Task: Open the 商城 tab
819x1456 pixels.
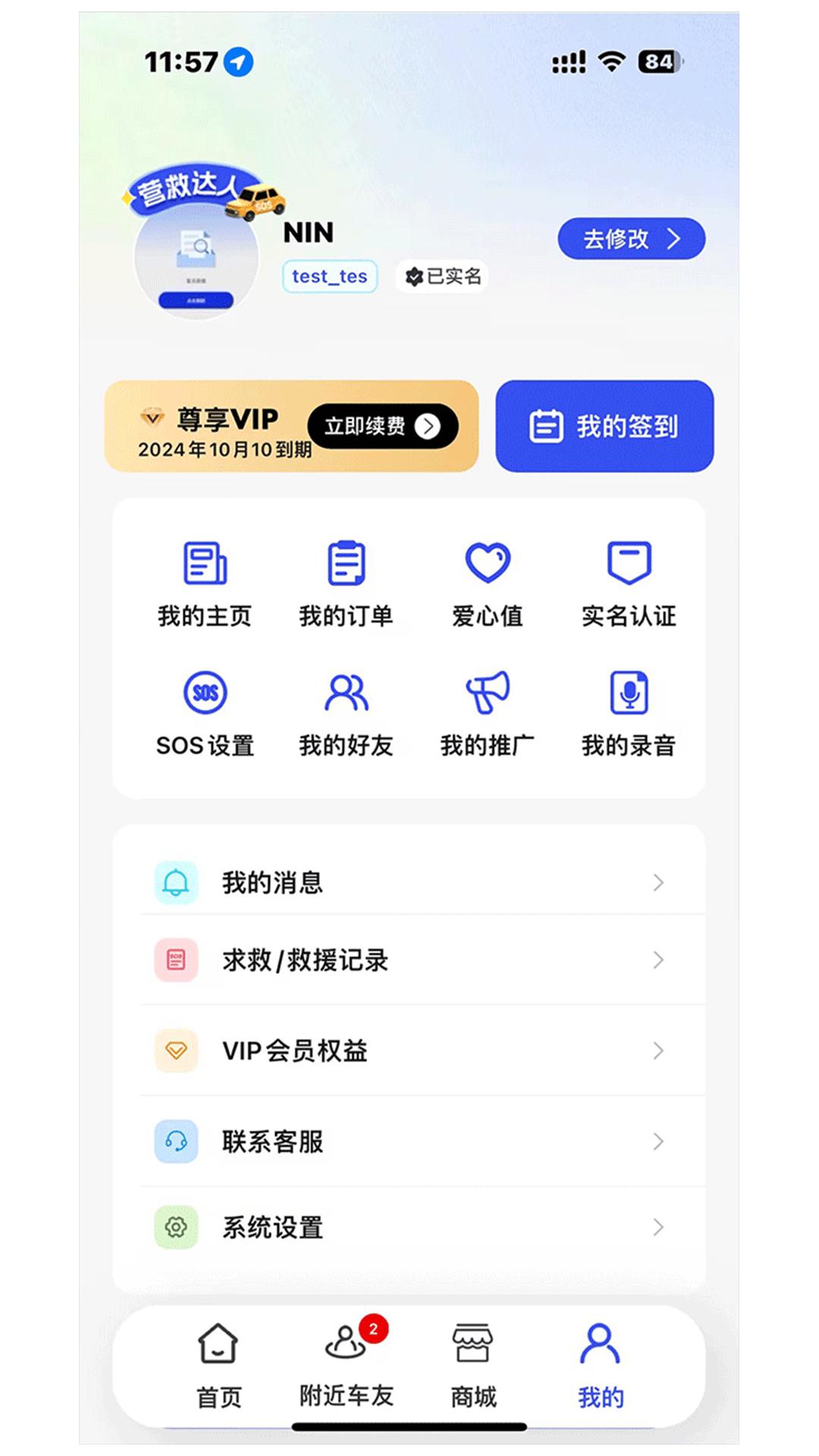Action: click(x=473, y=1365)
